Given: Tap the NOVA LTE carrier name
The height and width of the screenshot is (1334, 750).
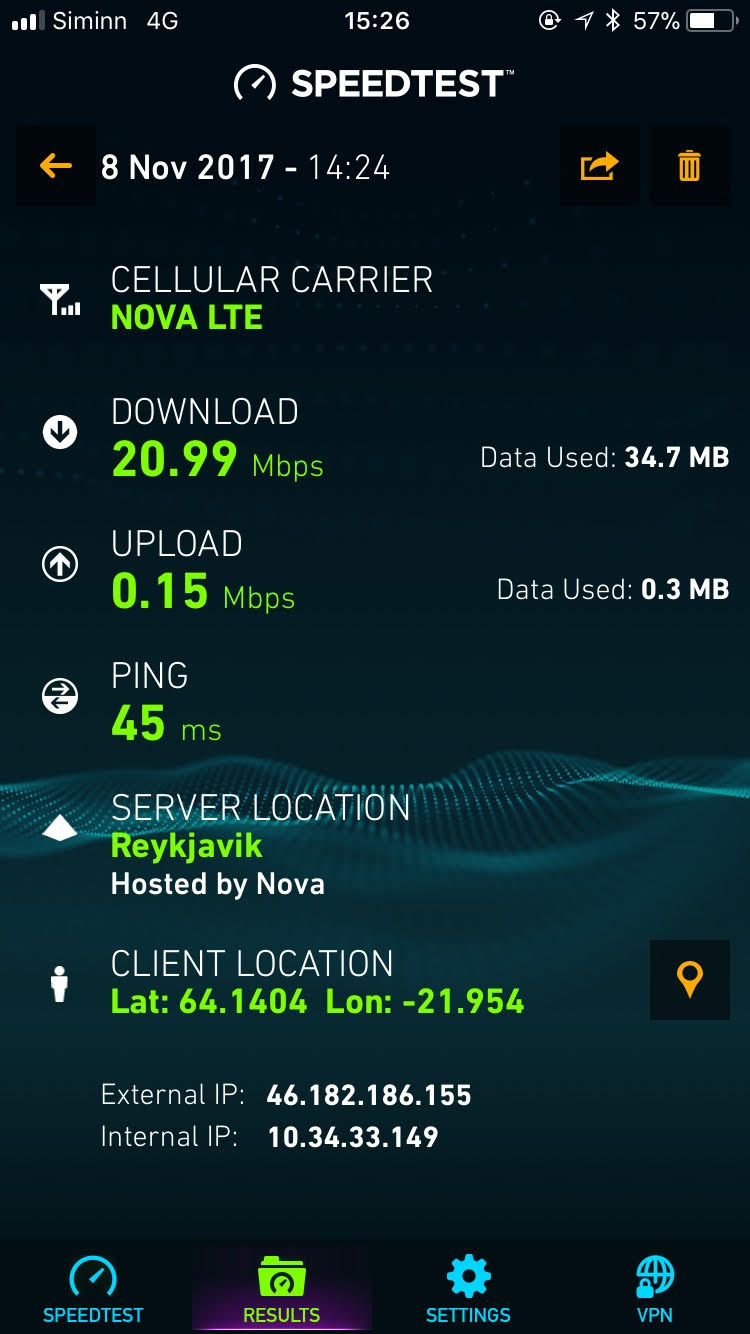Looking at the screenshot, I should (186, 317).
